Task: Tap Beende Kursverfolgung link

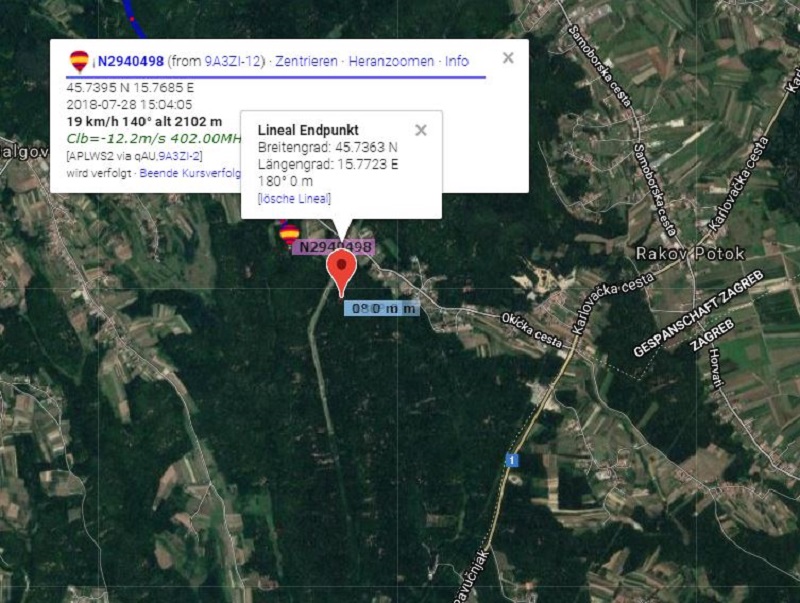Action: coord(190,173)
